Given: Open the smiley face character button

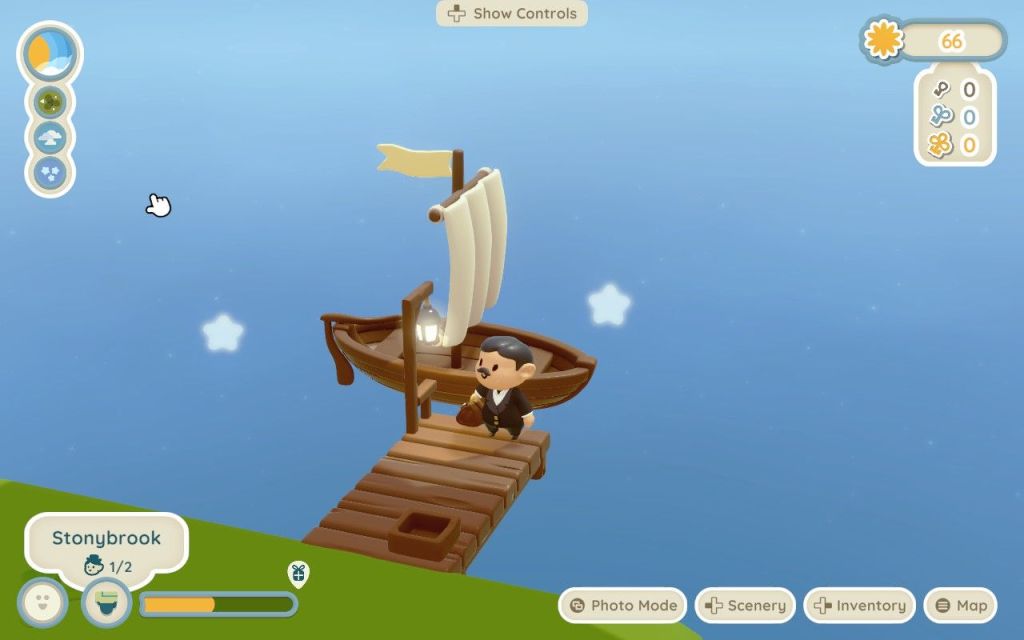Looking at the screenshot, I should coord(42,603).
